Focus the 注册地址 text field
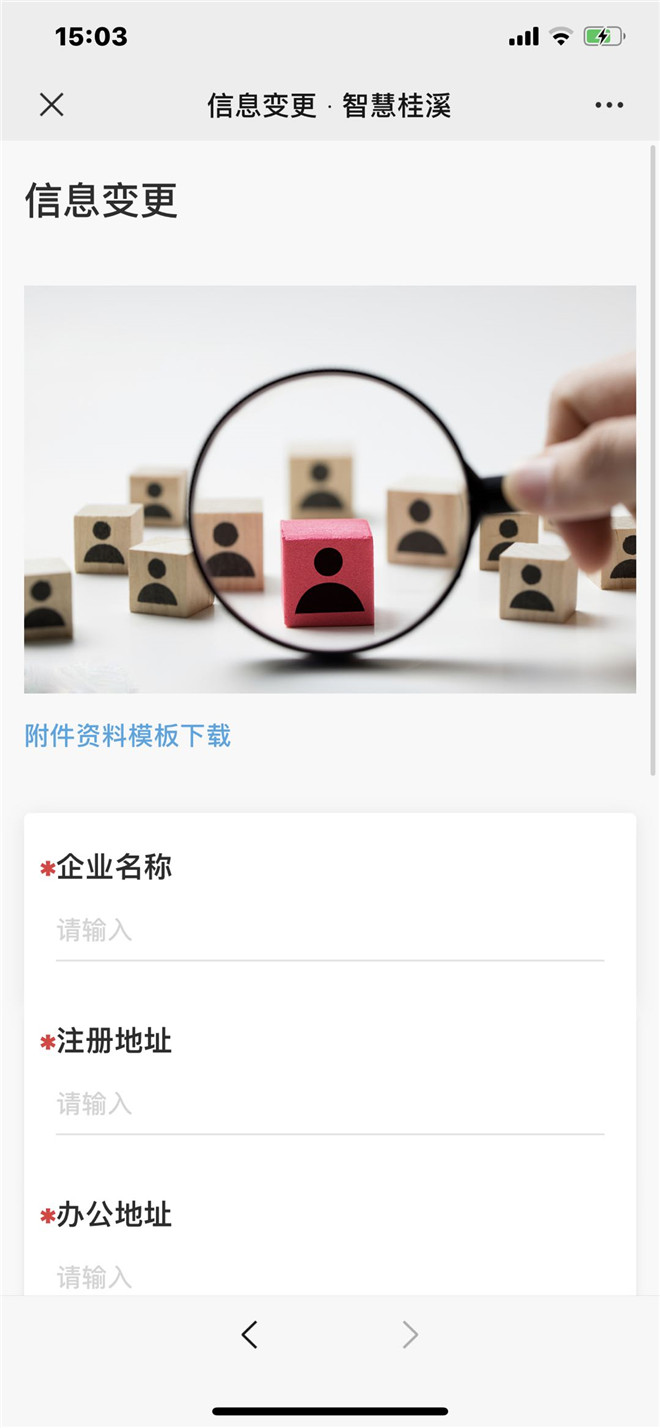This screenshot has width=660, height=1428. click(x=330, y=1104)
